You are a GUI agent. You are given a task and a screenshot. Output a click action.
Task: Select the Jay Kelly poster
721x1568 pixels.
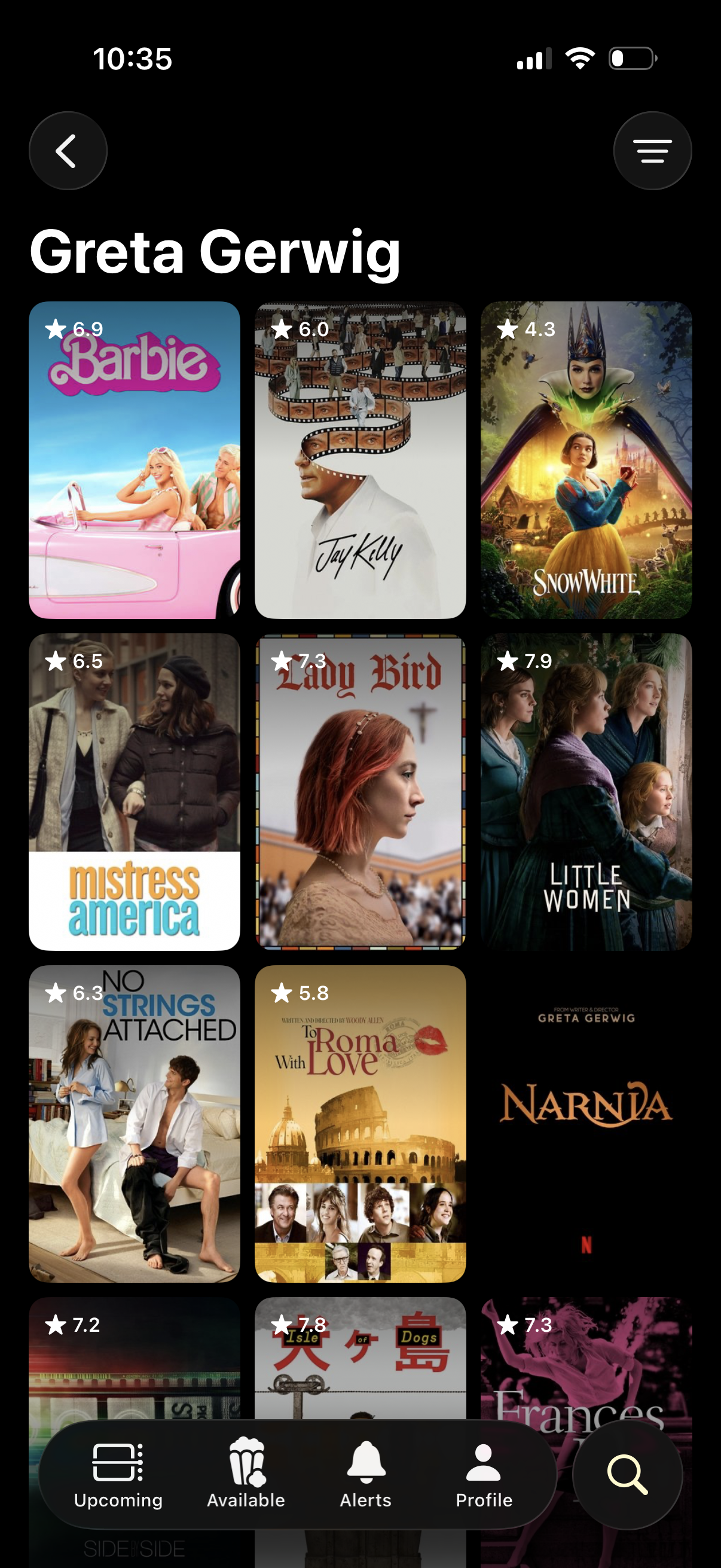coord(359,463)
